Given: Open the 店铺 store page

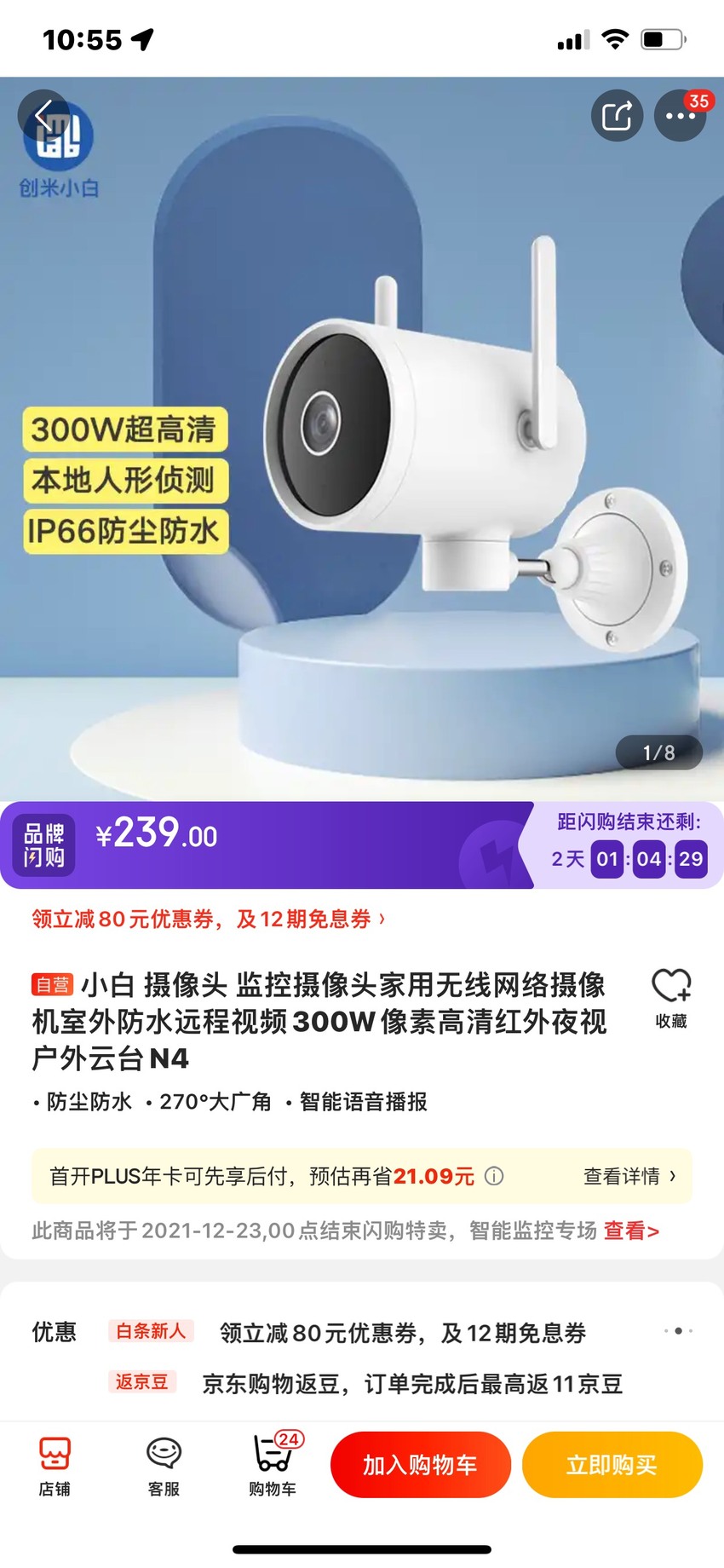Looking at the screenshot, I should click(55, 1466).
